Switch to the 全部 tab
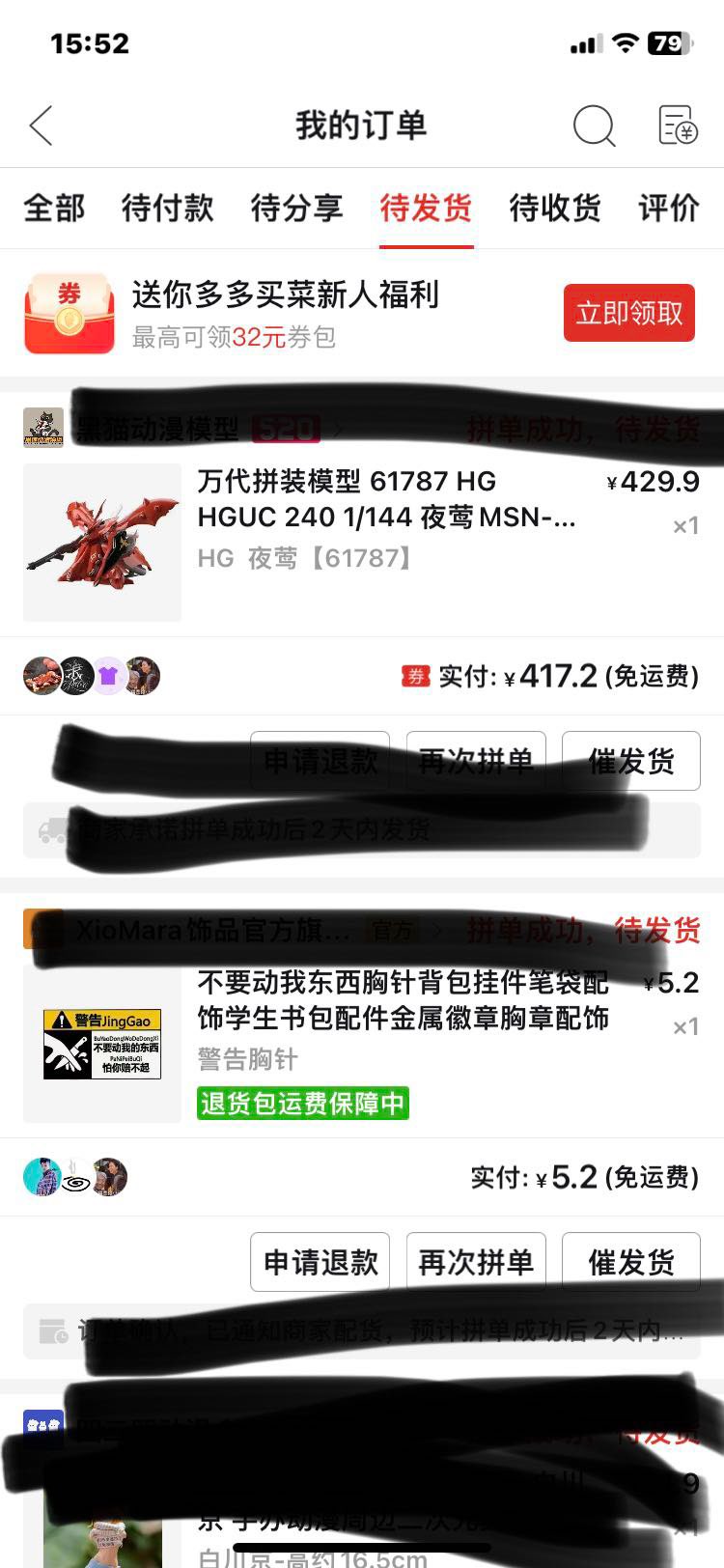724x1568 pixels. tap(54, 208)
